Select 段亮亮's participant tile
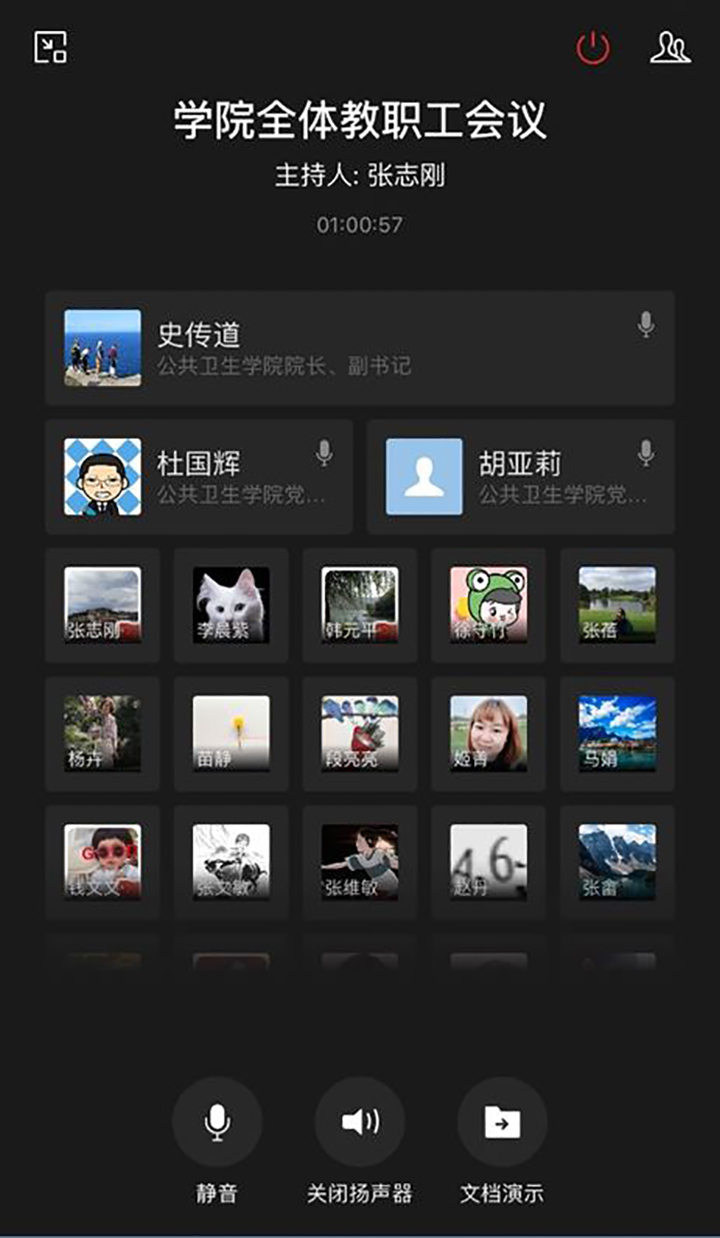Viewport: 720px width, 1238px height. (360, 734)
